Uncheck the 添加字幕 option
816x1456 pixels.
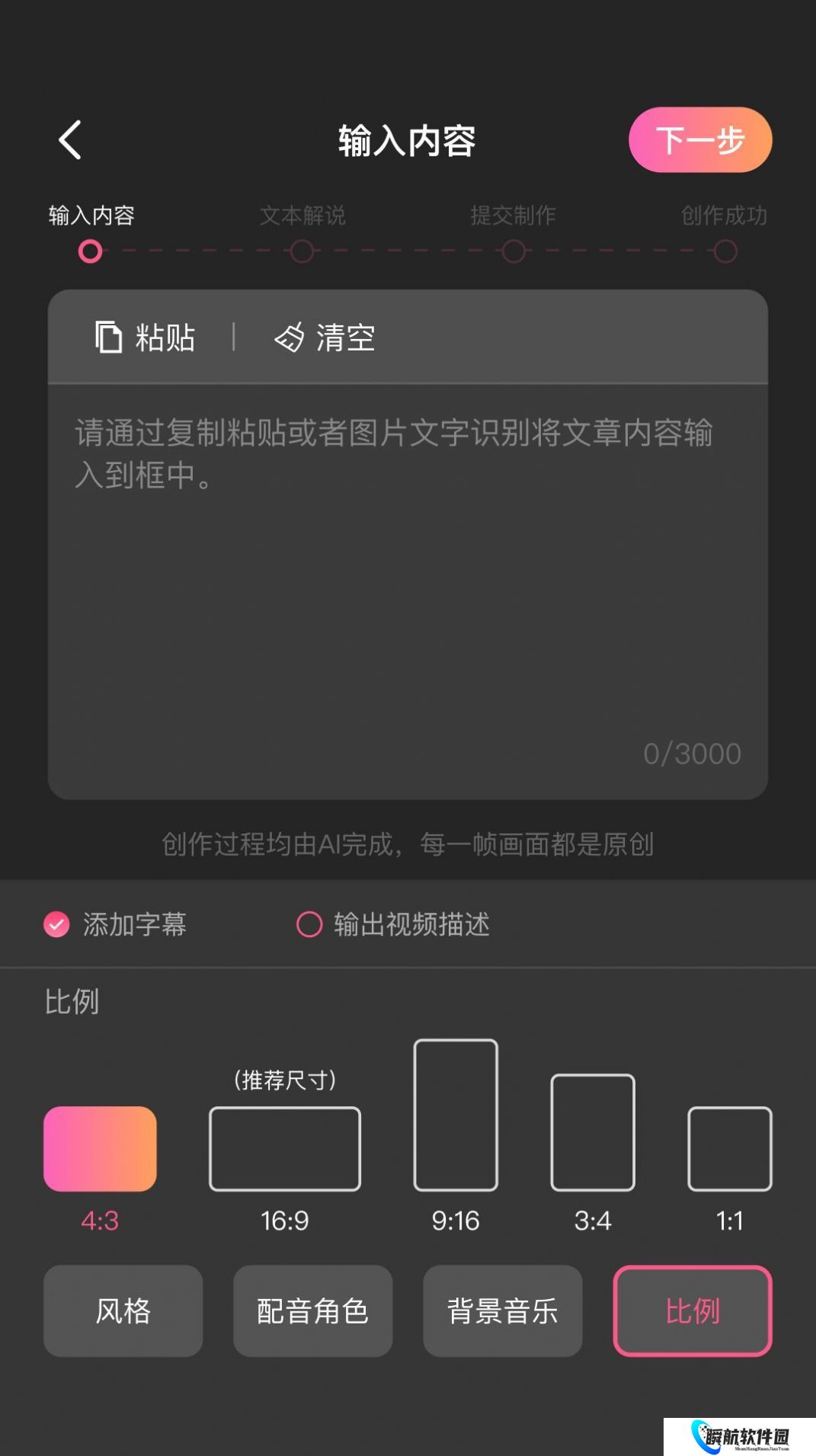(57, 924)
